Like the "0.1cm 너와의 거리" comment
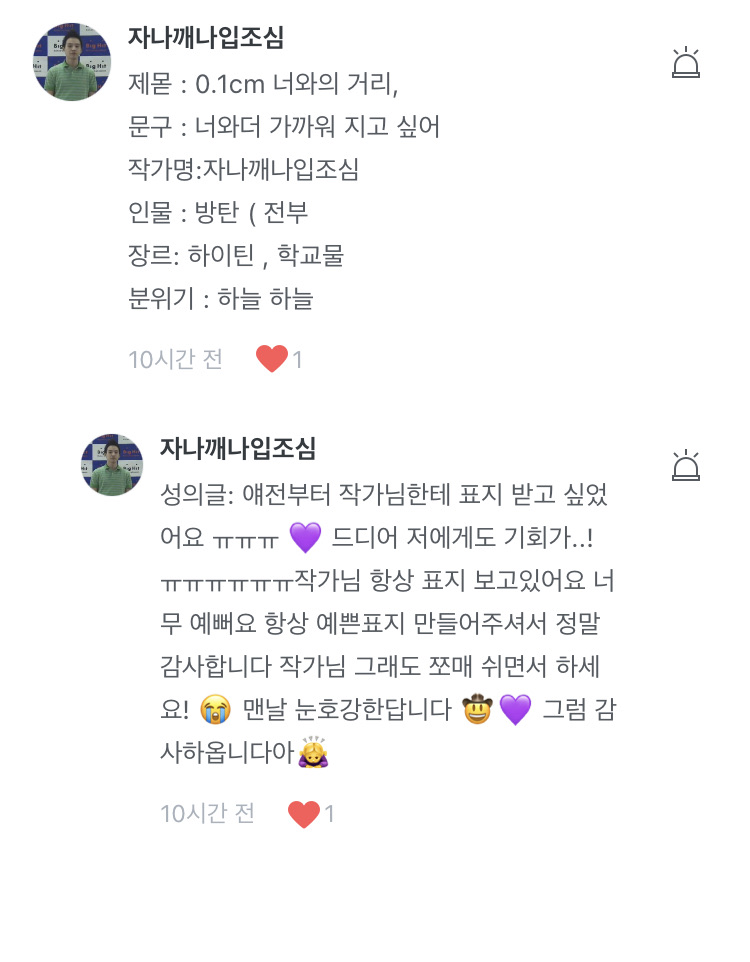750x962 pixels. click(x=271, y=359)
